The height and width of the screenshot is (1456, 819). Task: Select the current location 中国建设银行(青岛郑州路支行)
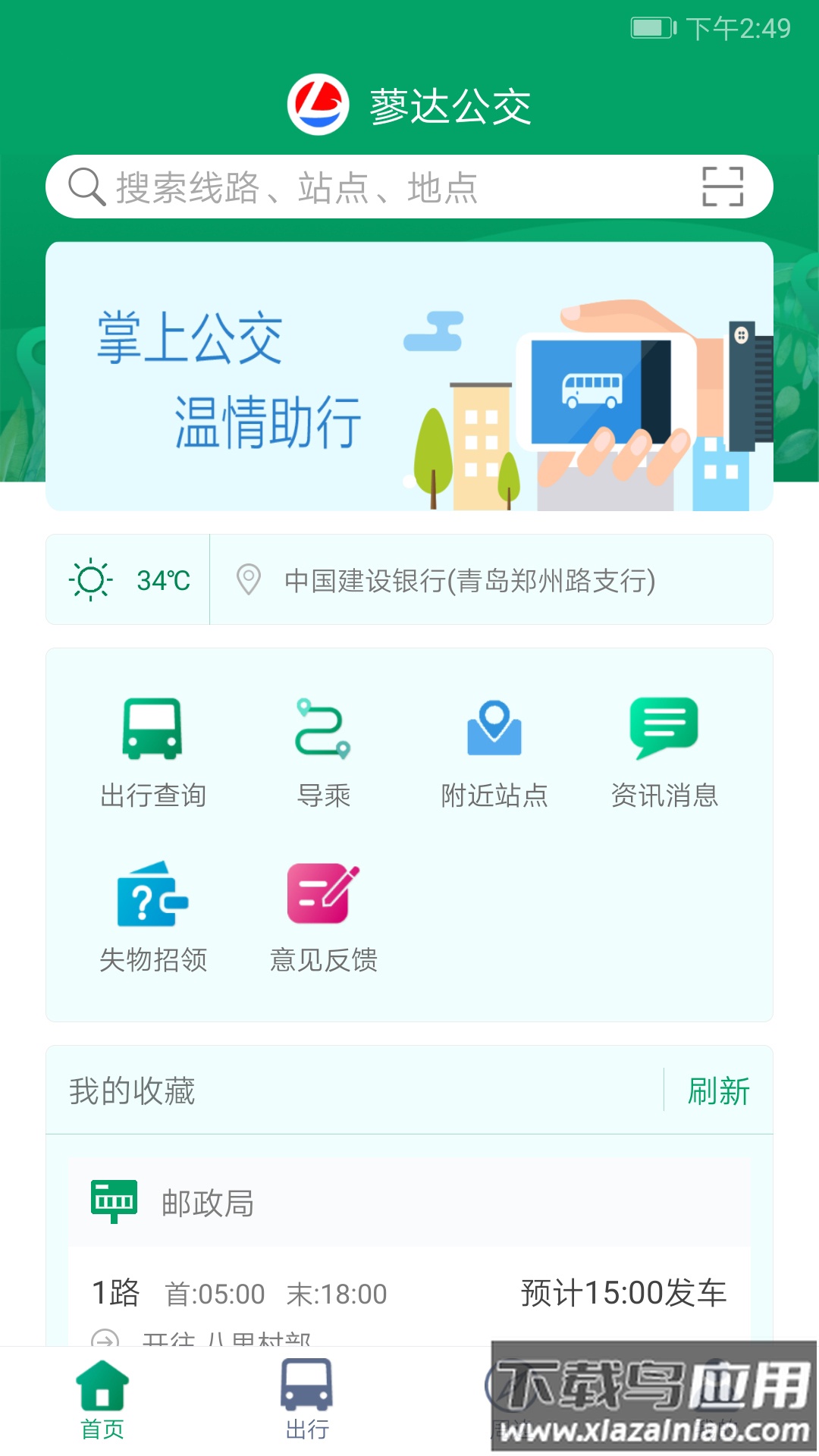(x=469, y=581)
